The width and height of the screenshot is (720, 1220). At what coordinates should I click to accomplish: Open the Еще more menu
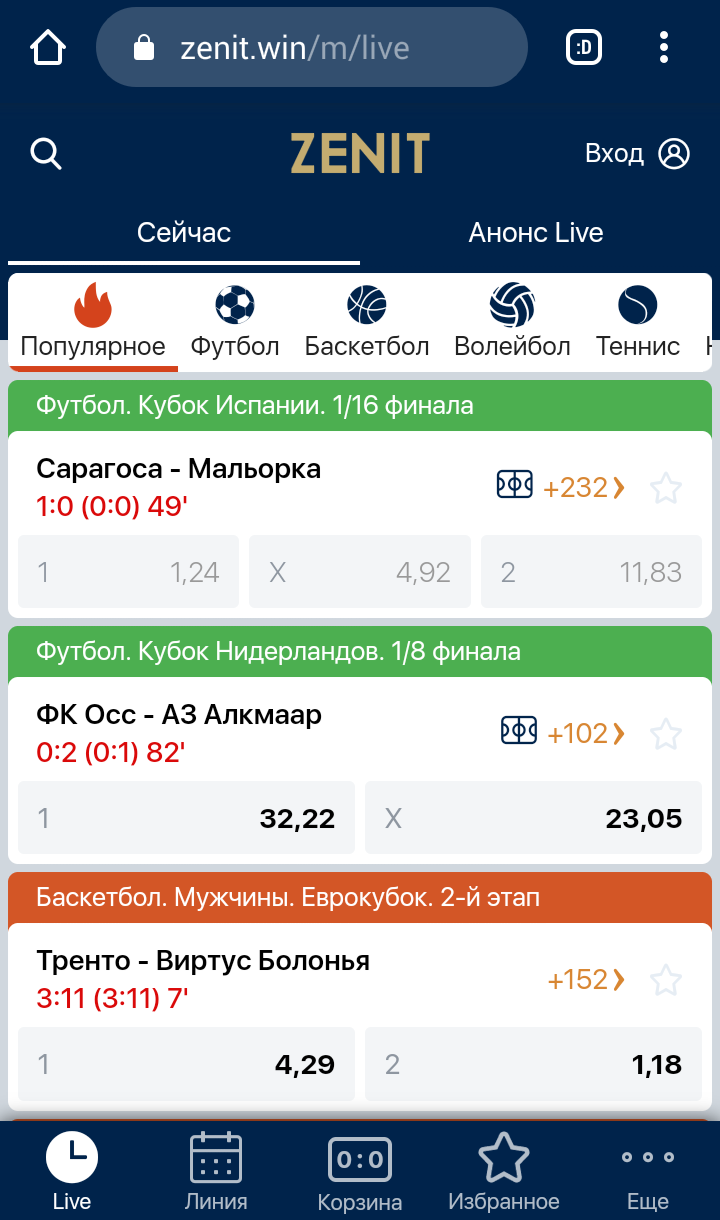coord(648,1173)
